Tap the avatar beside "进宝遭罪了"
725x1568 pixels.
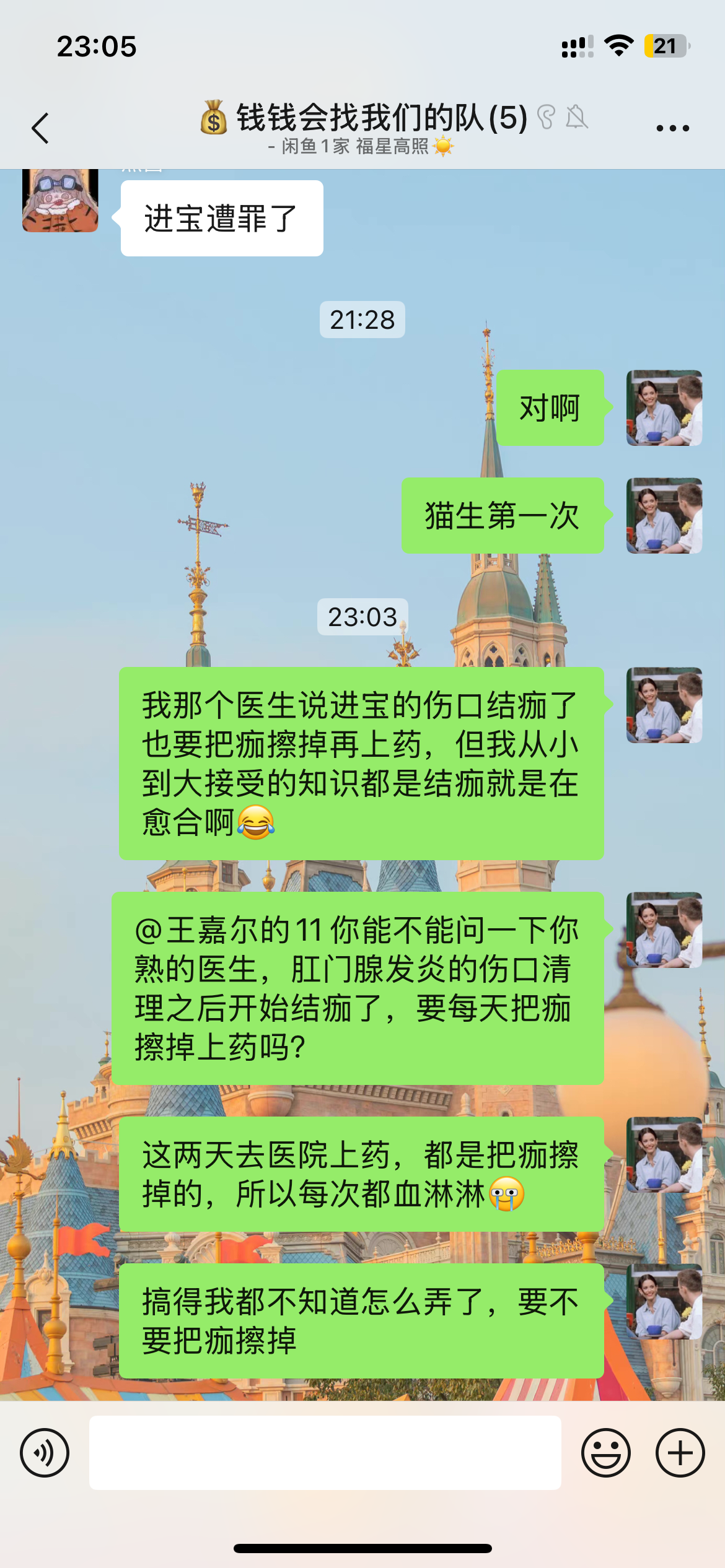point(60,201)
